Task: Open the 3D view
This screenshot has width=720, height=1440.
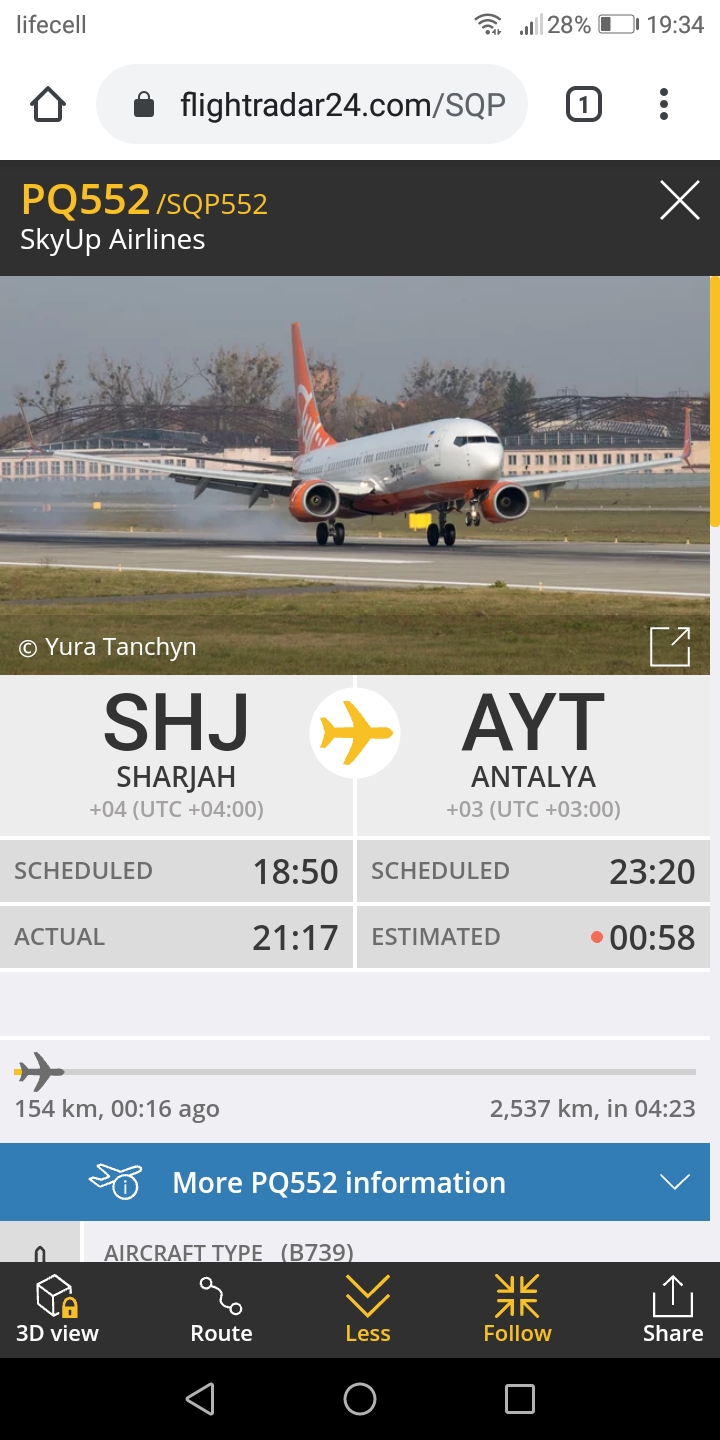Action: 57,1309
